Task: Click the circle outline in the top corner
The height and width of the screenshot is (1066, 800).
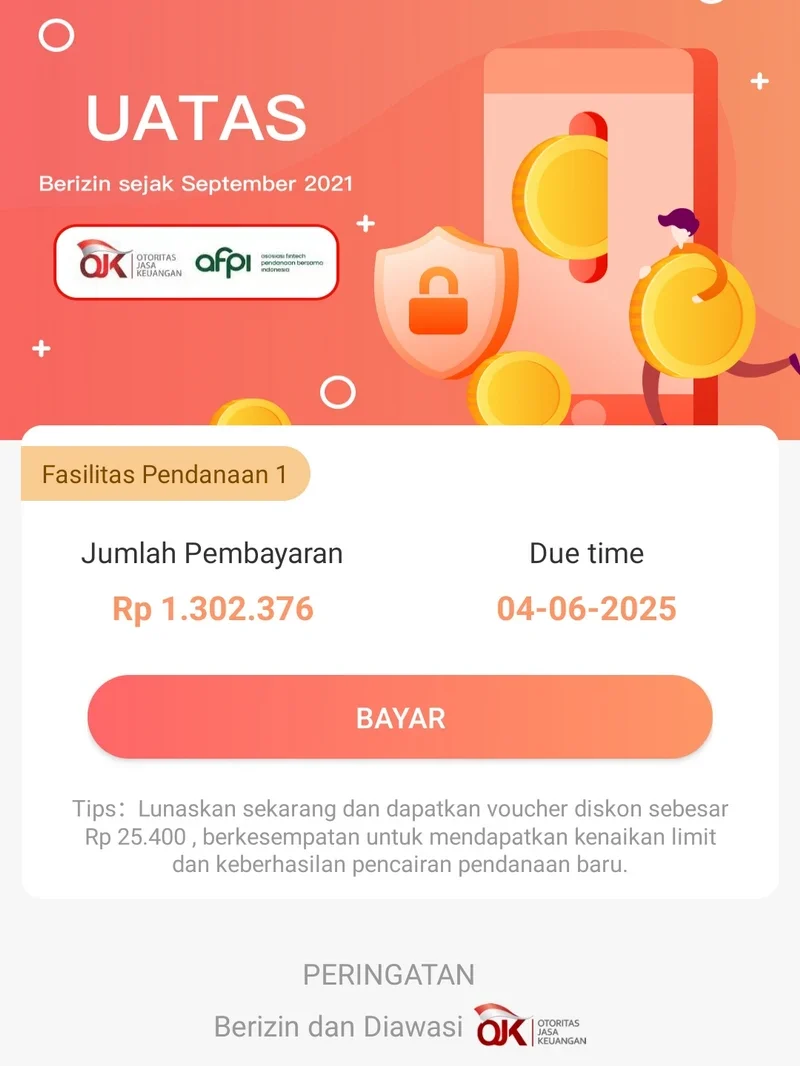Action: coord(58,34)
